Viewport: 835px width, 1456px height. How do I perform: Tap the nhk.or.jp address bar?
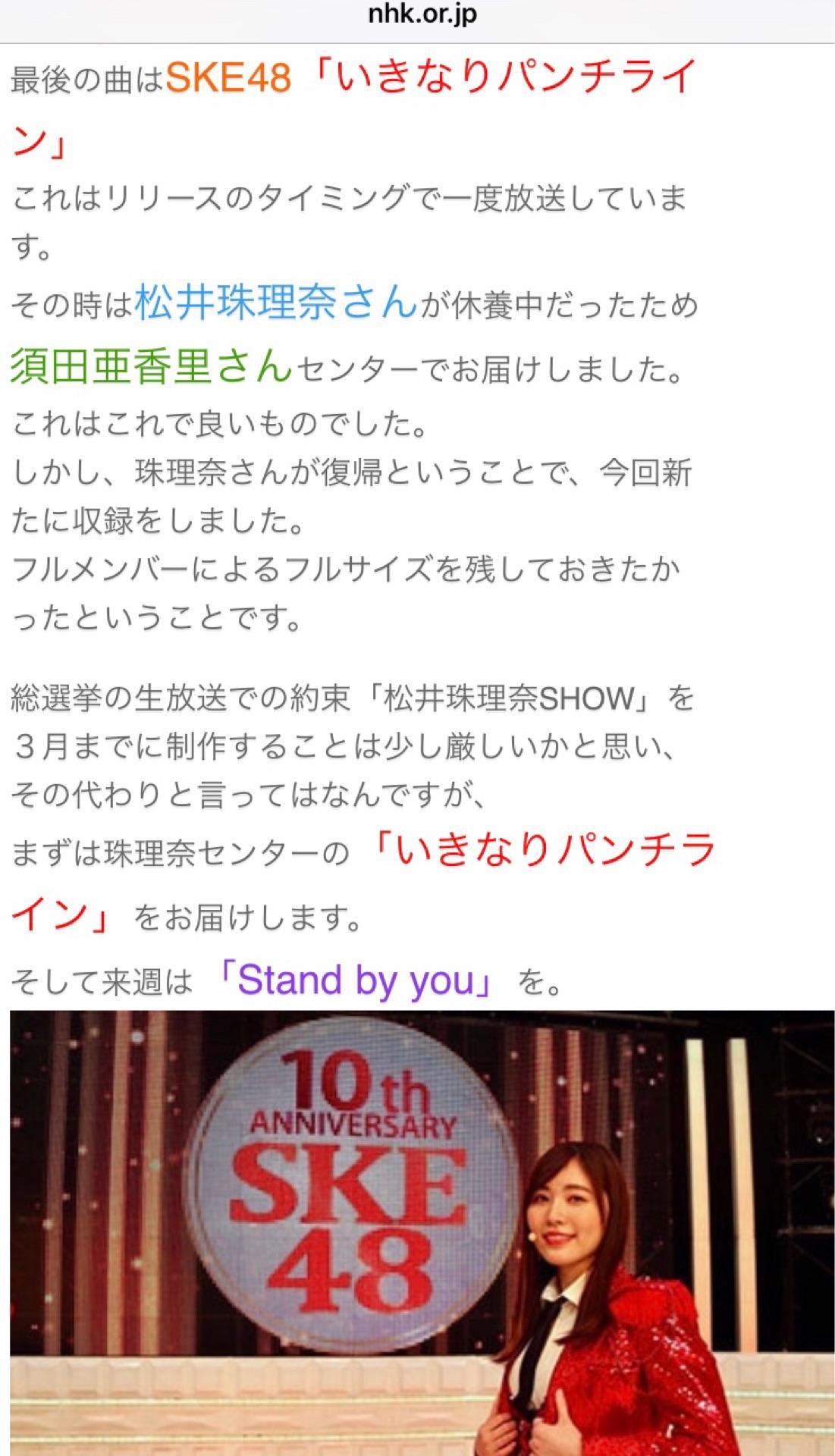(x=422, y=15)
